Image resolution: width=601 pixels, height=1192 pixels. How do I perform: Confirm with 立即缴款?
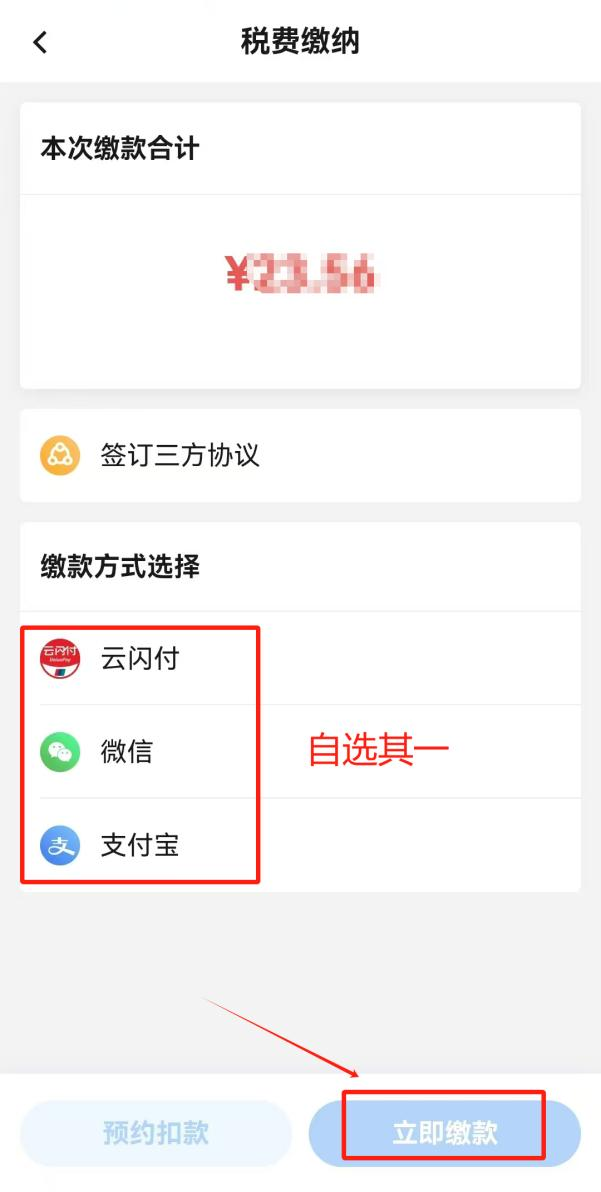[x=445, y=1133]
